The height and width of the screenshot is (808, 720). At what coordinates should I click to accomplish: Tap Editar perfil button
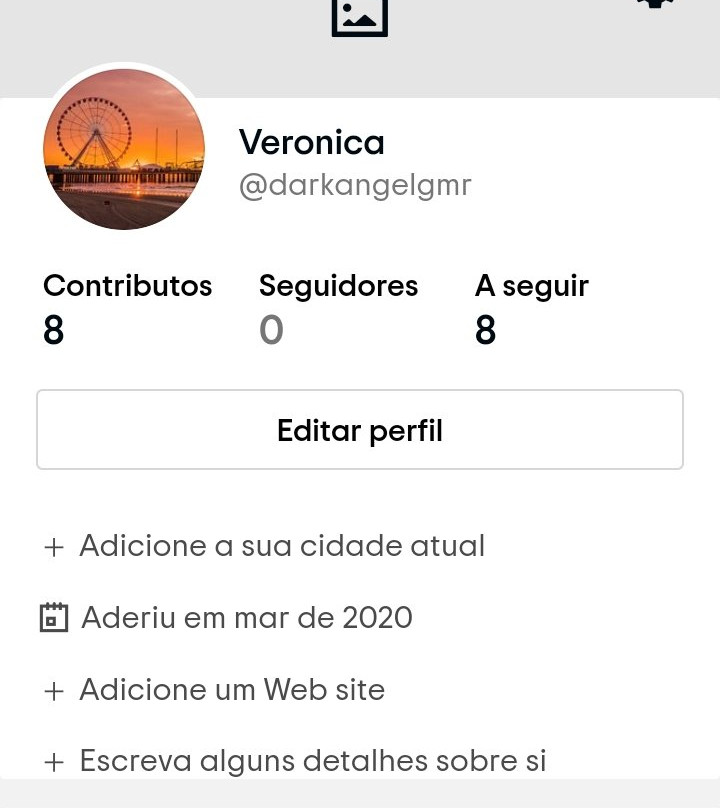[360, 430]
